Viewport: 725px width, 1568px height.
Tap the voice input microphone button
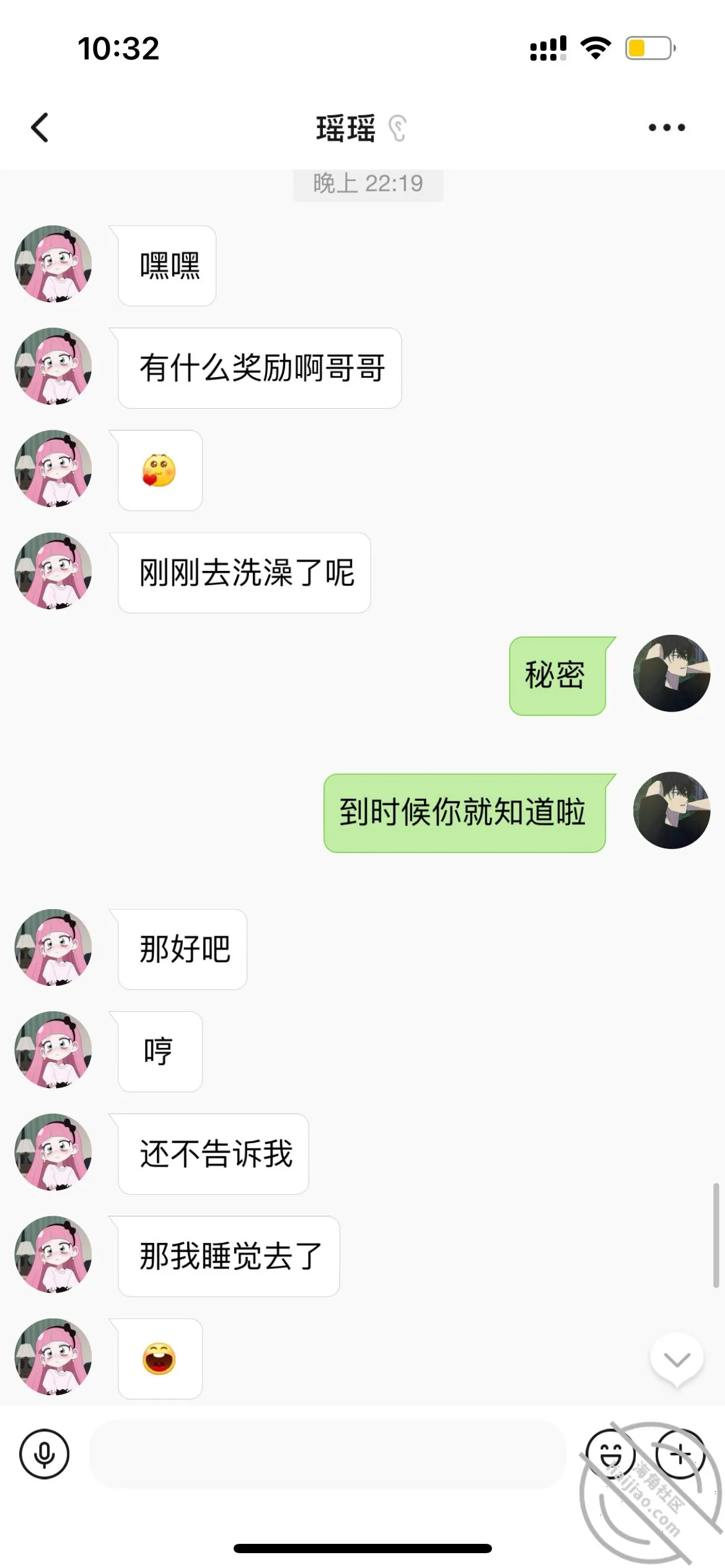[x=44, y=1454]
